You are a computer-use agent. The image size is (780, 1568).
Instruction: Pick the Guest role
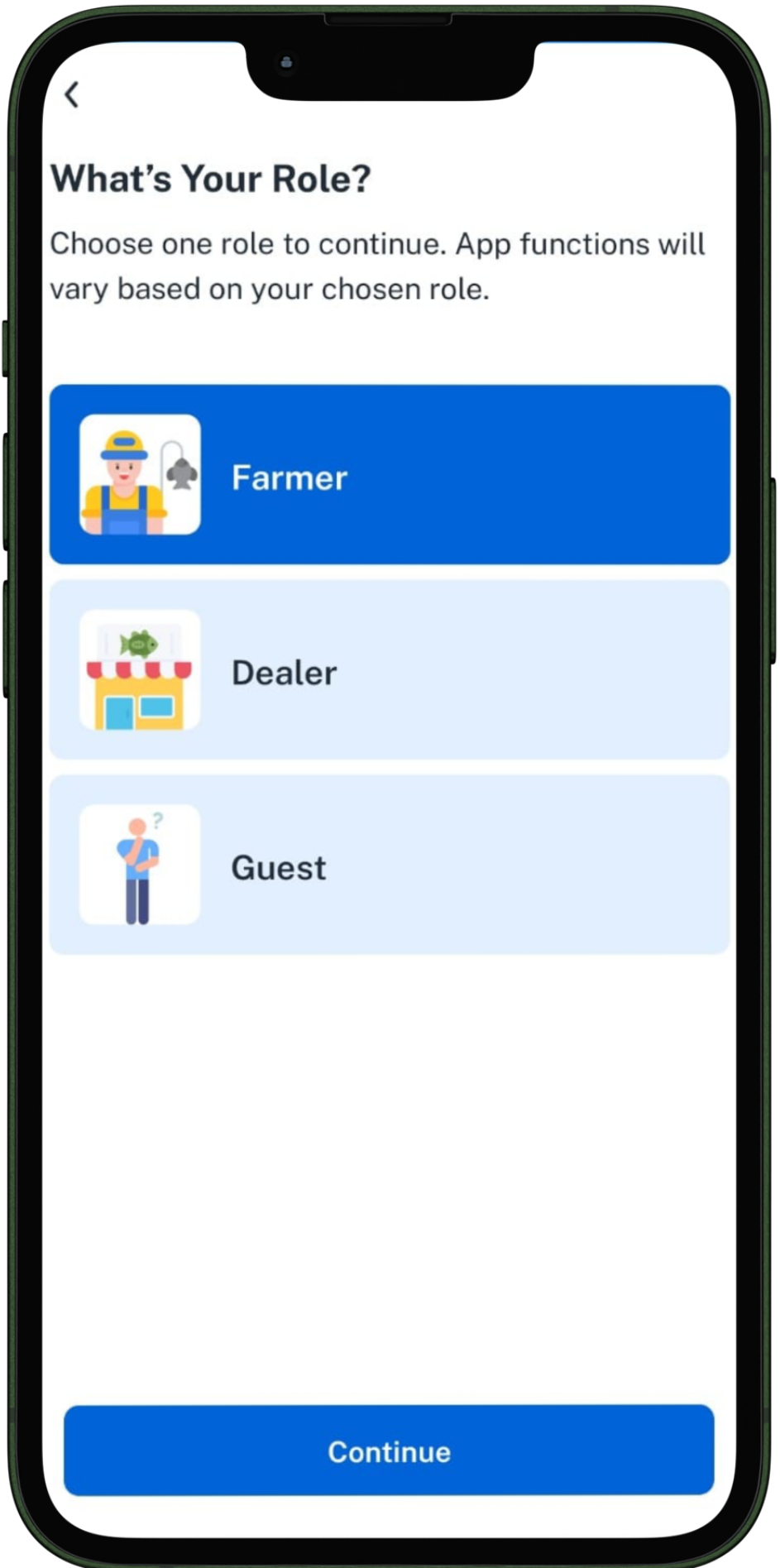389,865
